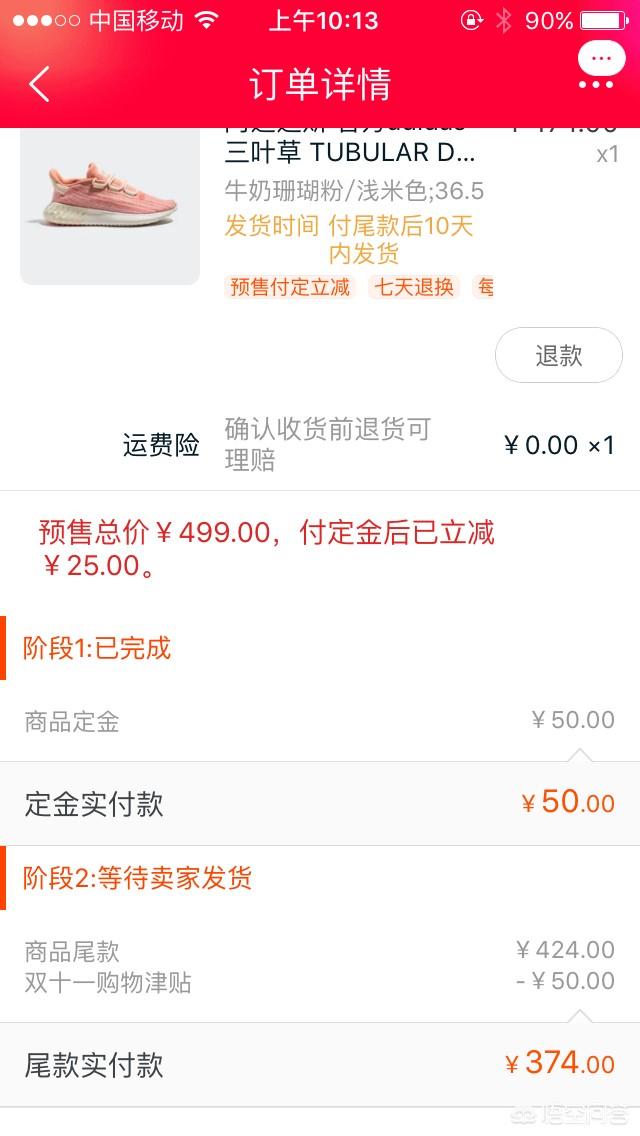
Task: Open the pink TUBULAR sneaker product image
Action: coord(110,205)
